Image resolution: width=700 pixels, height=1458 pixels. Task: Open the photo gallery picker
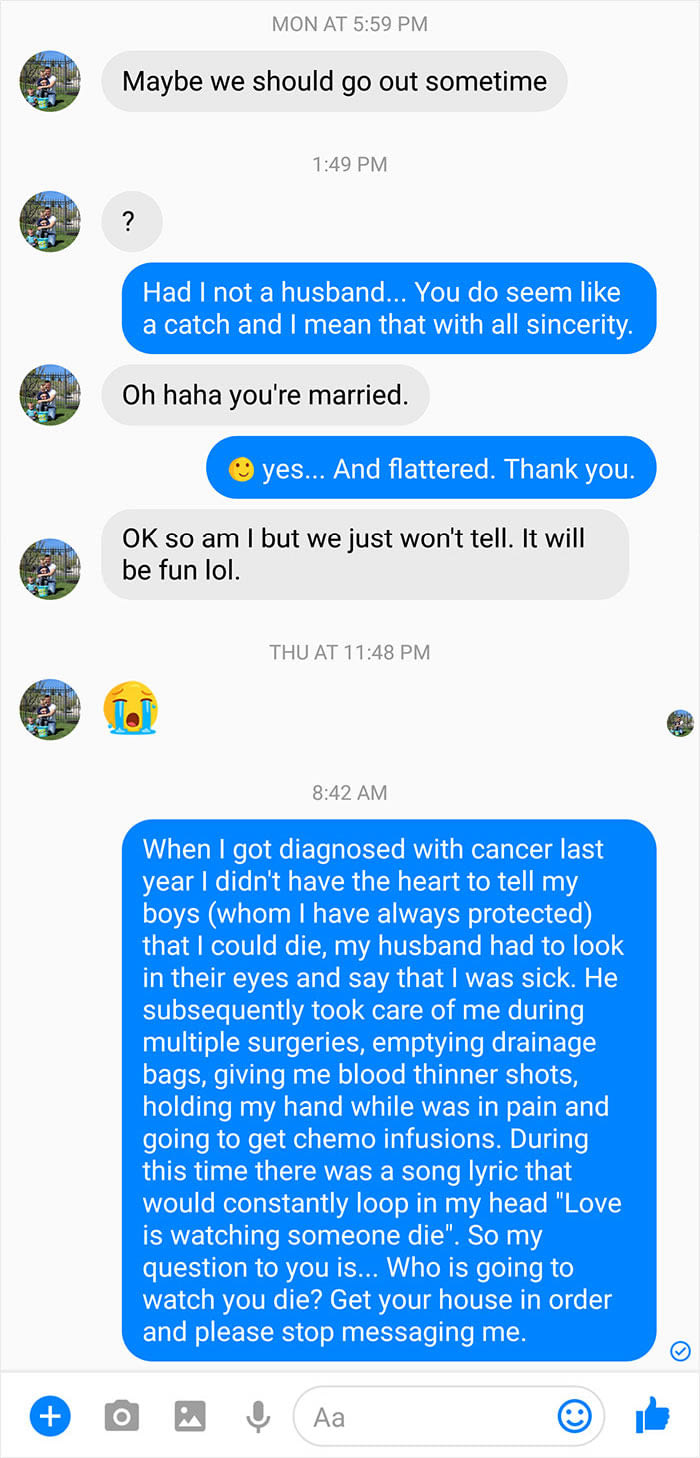pyautogui.click(x=190, y=1416)
